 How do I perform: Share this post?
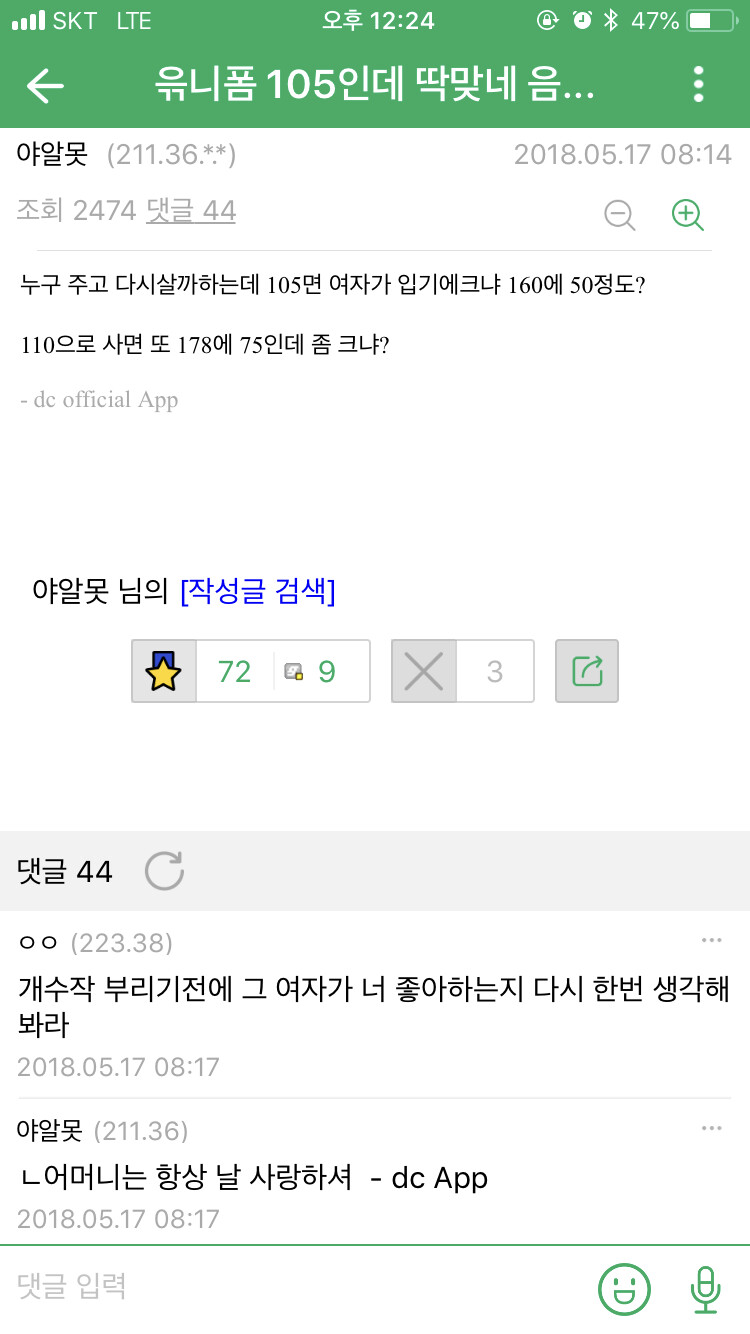[x=587, y=671]
